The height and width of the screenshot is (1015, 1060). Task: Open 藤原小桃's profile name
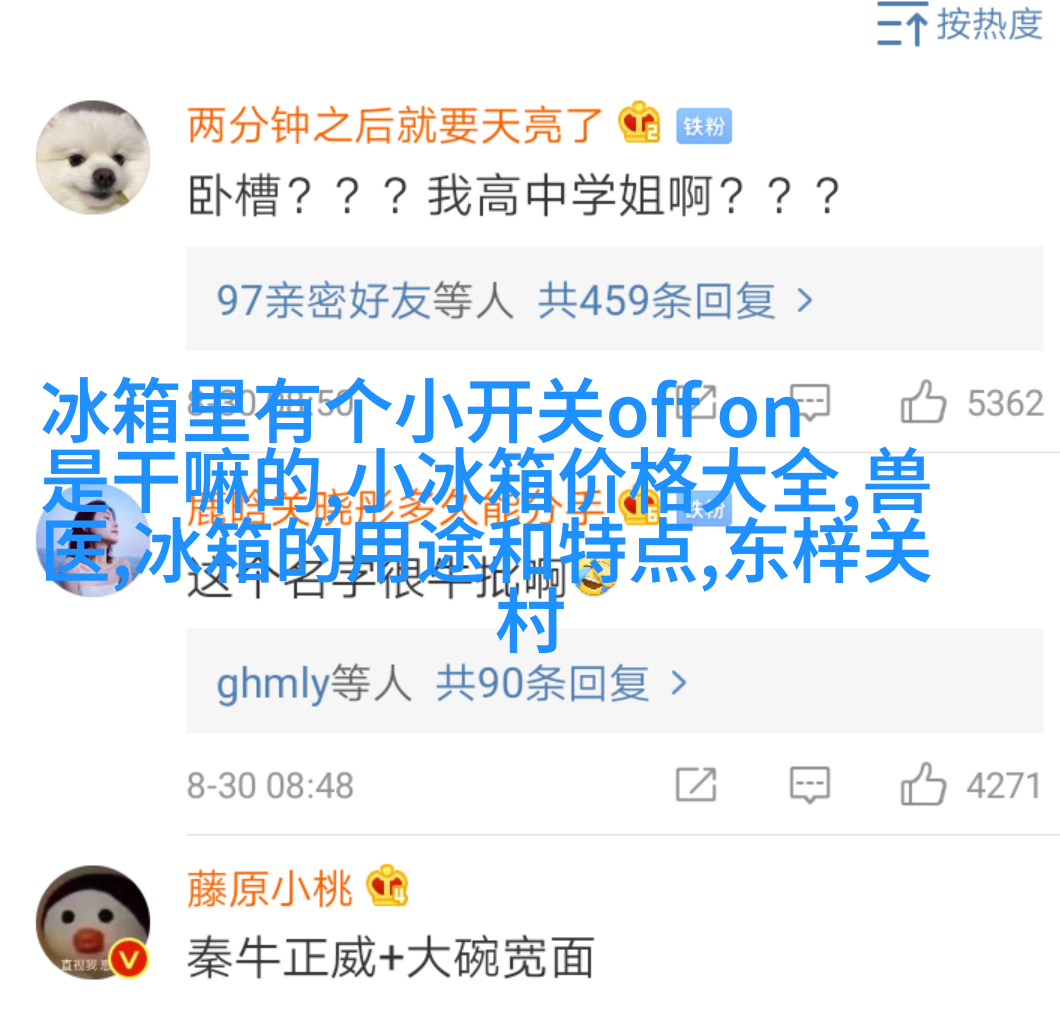269,889
